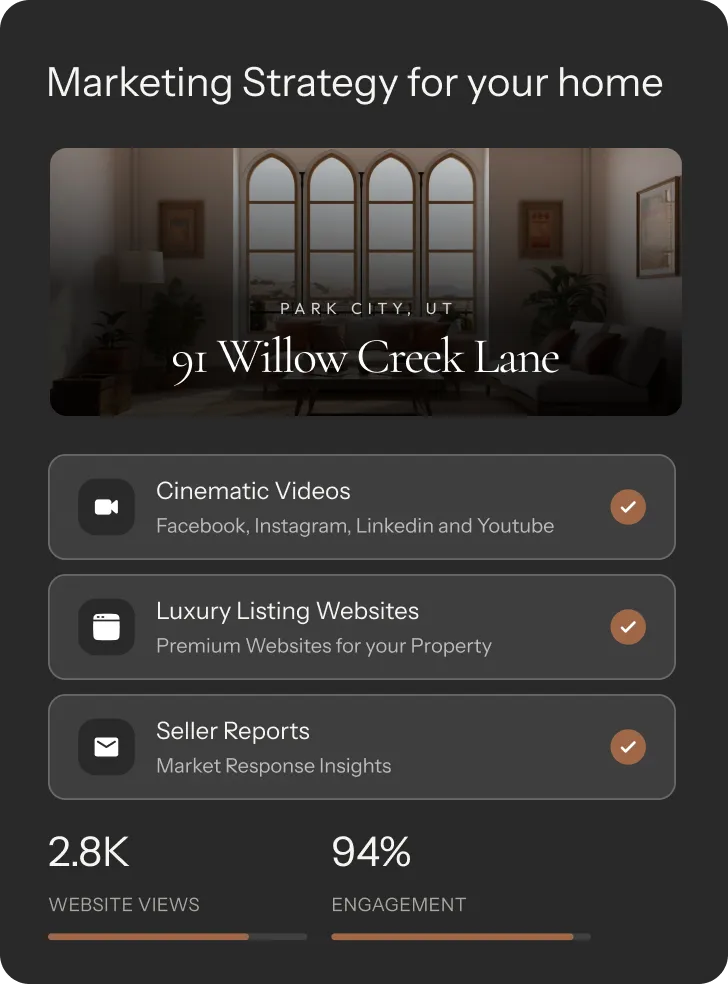Viewport: 728px width, 984px height.
Task: Click the checkmark badge on Seller Reports
Action: click(x=628, y=747)
